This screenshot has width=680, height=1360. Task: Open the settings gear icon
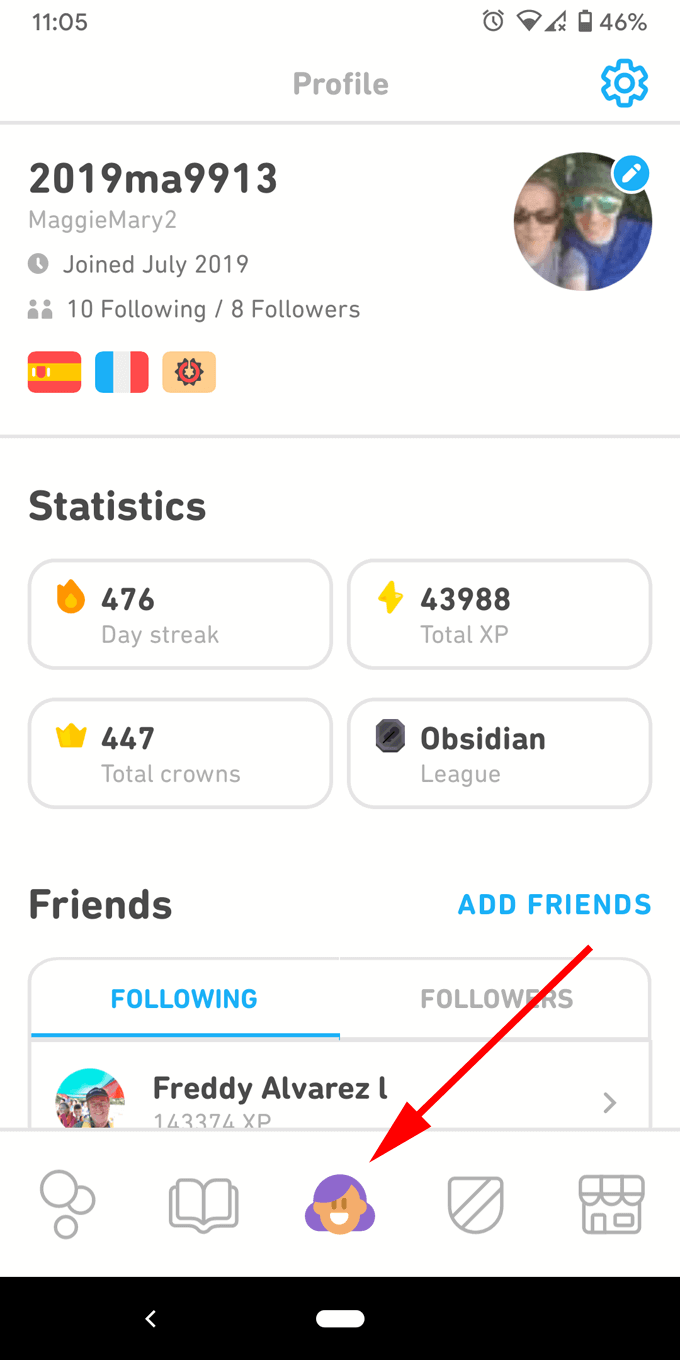click(624, 83)
